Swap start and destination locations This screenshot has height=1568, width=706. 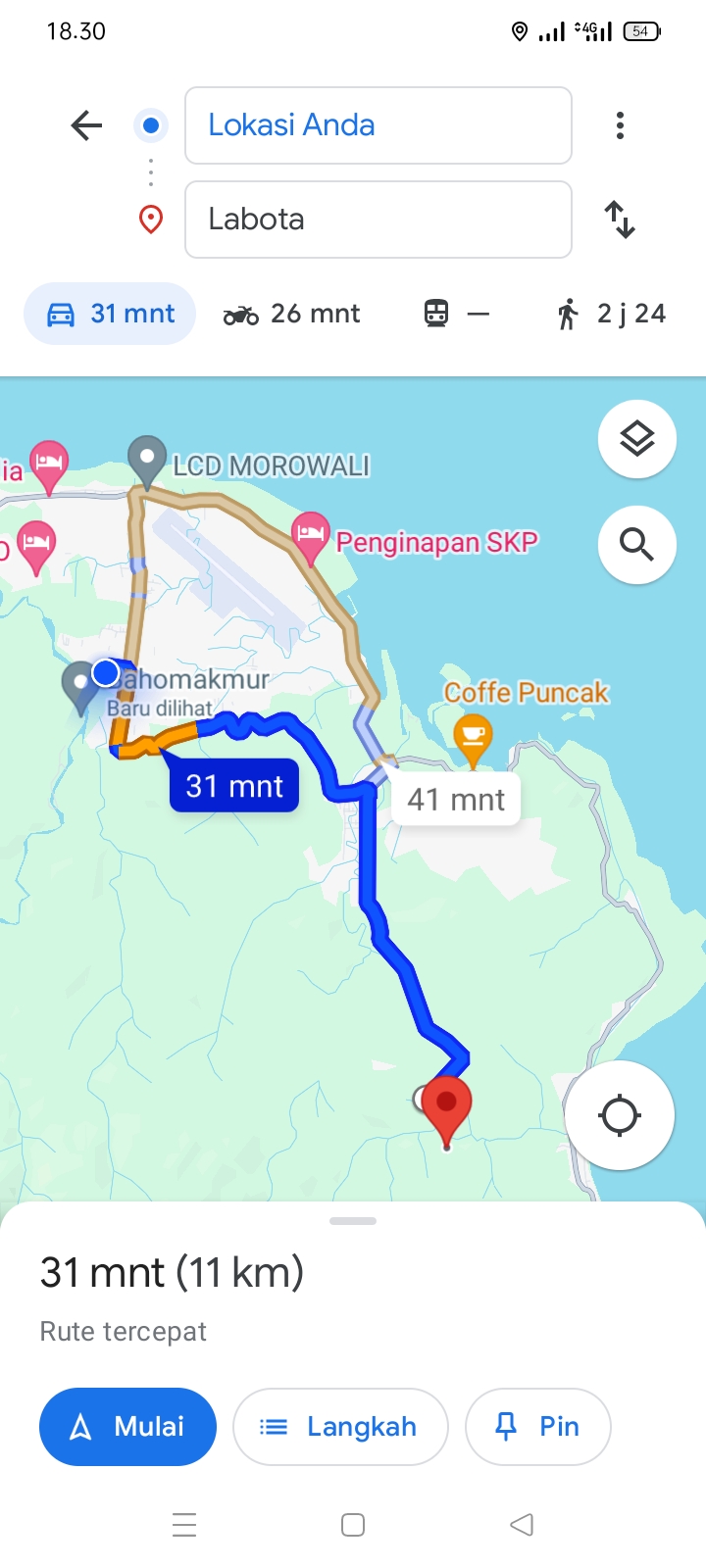click(620, 220)
